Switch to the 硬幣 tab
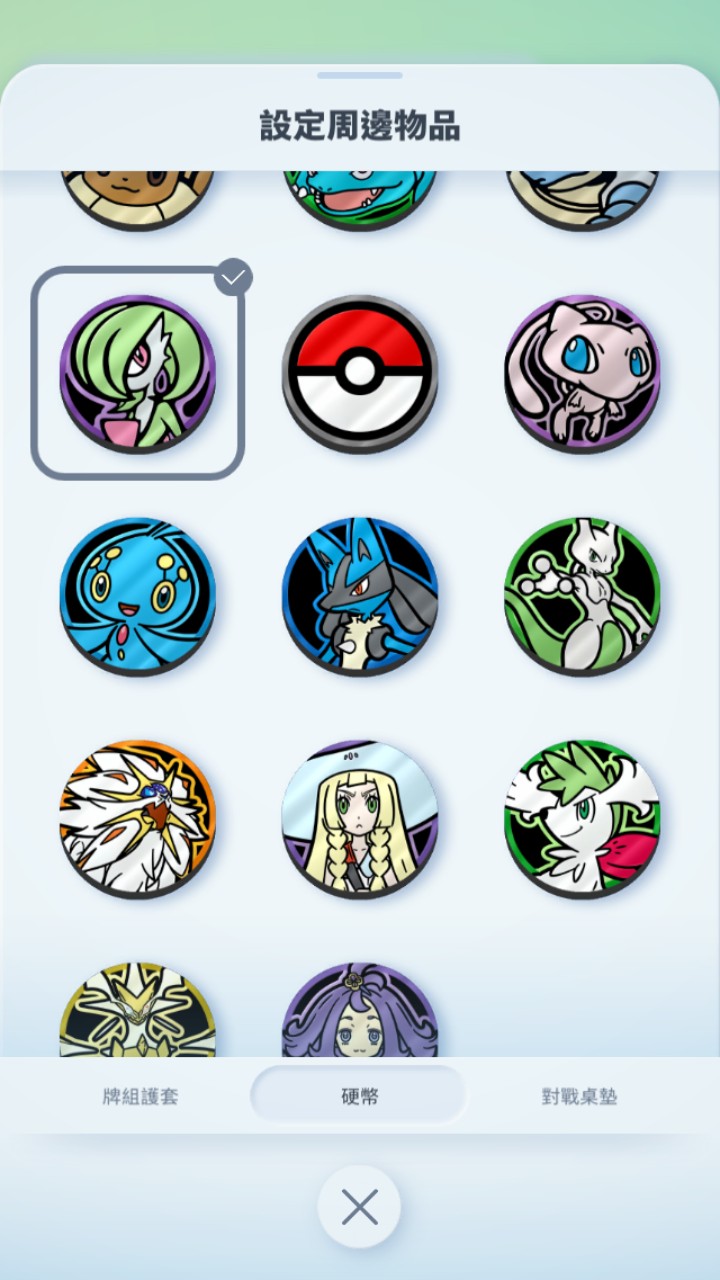Image resolution: width=720 pixels, height=1280 pixels. pos(359,1096)
